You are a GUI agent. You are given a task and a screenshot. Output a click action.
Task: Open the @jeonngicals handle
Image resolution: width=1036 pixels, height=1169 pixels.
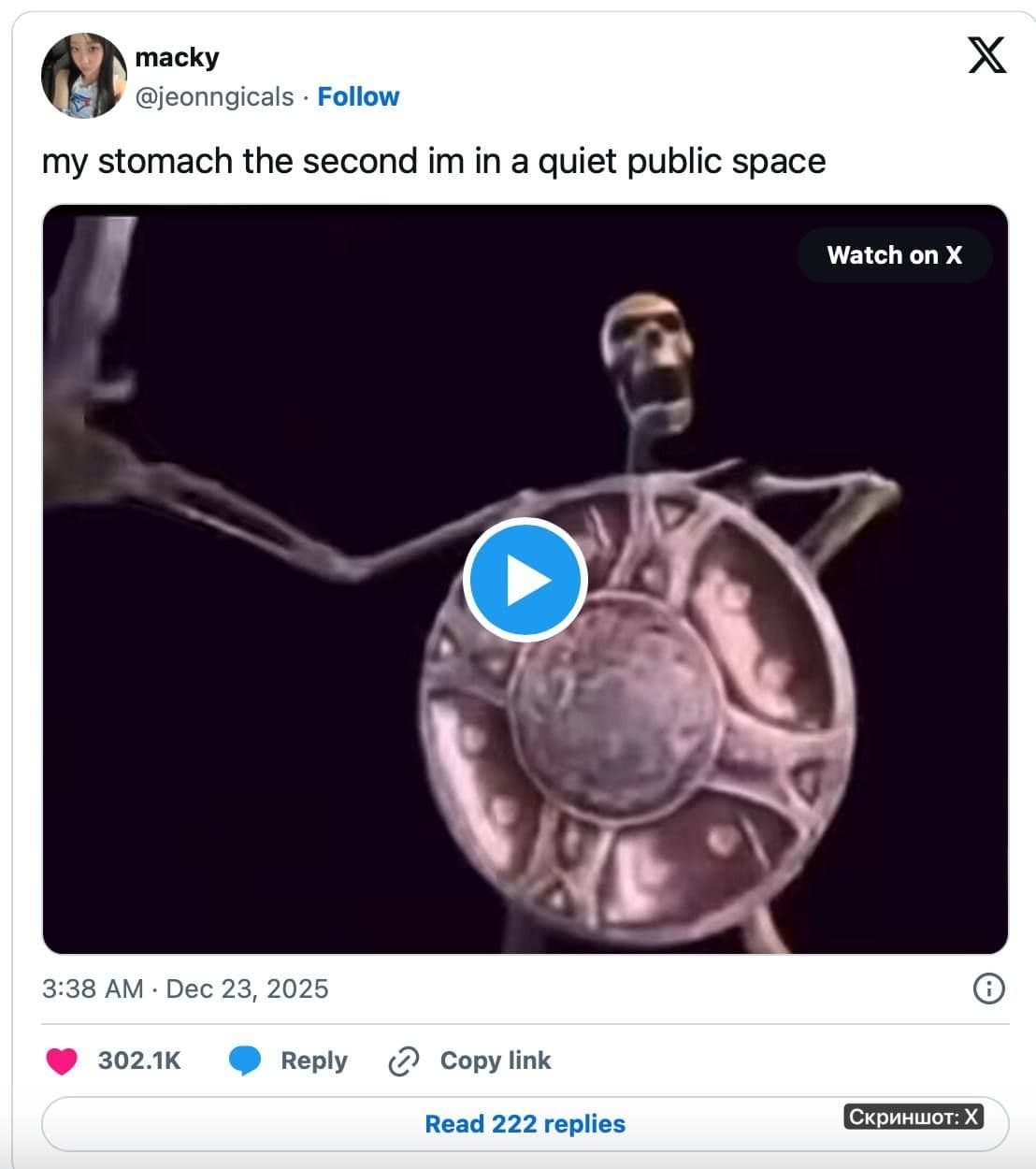214,96
